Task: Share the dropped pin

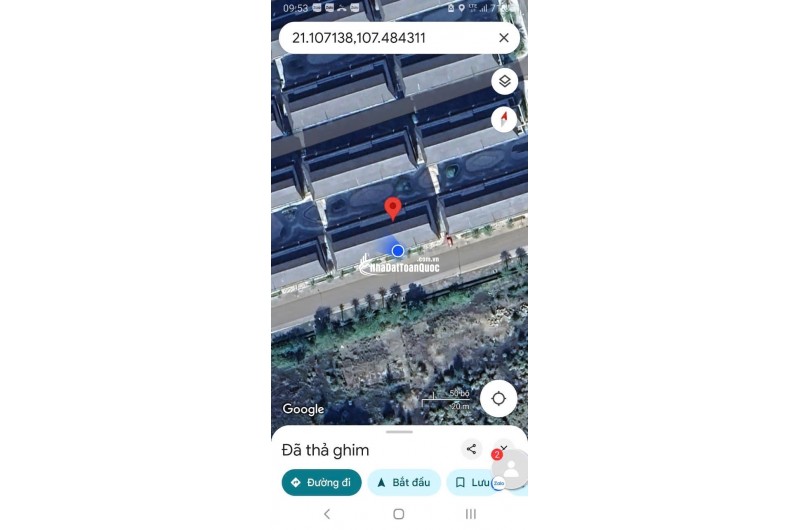Action: click(x=472, y=449)
